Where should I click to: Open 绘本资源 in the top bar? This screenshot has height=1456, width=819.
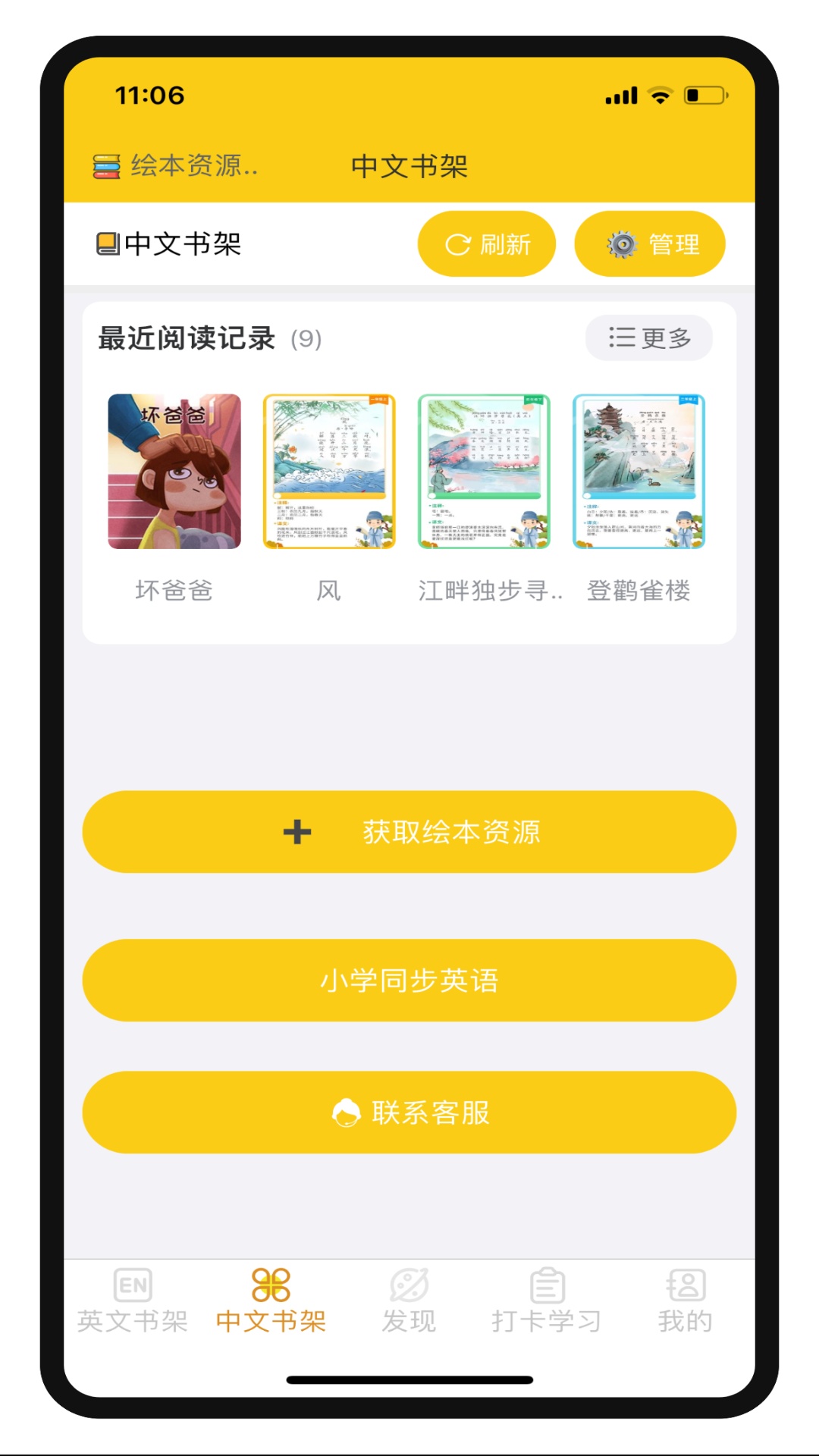(x=176, y=166)
